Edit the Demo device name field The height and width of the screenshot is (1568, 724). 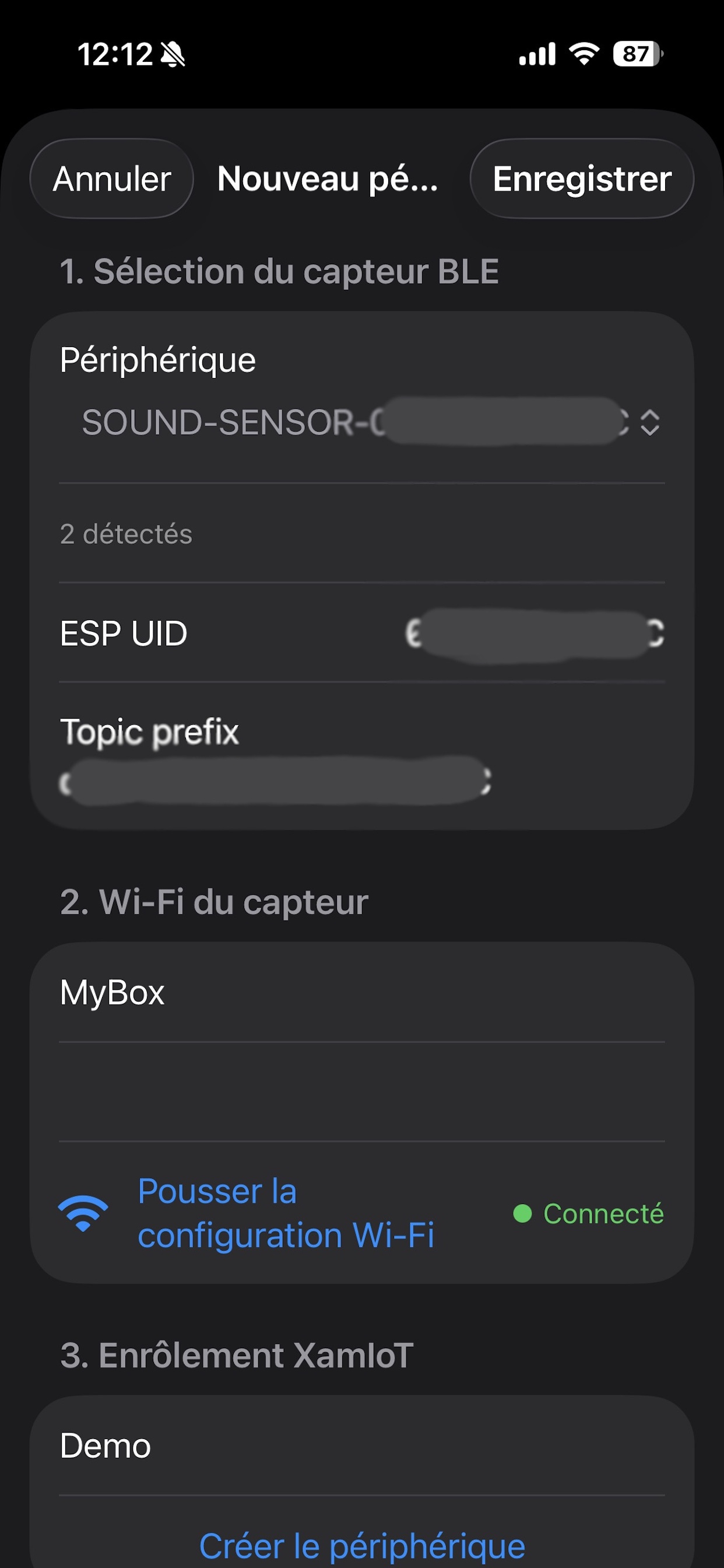click(x=361, y=1445)
